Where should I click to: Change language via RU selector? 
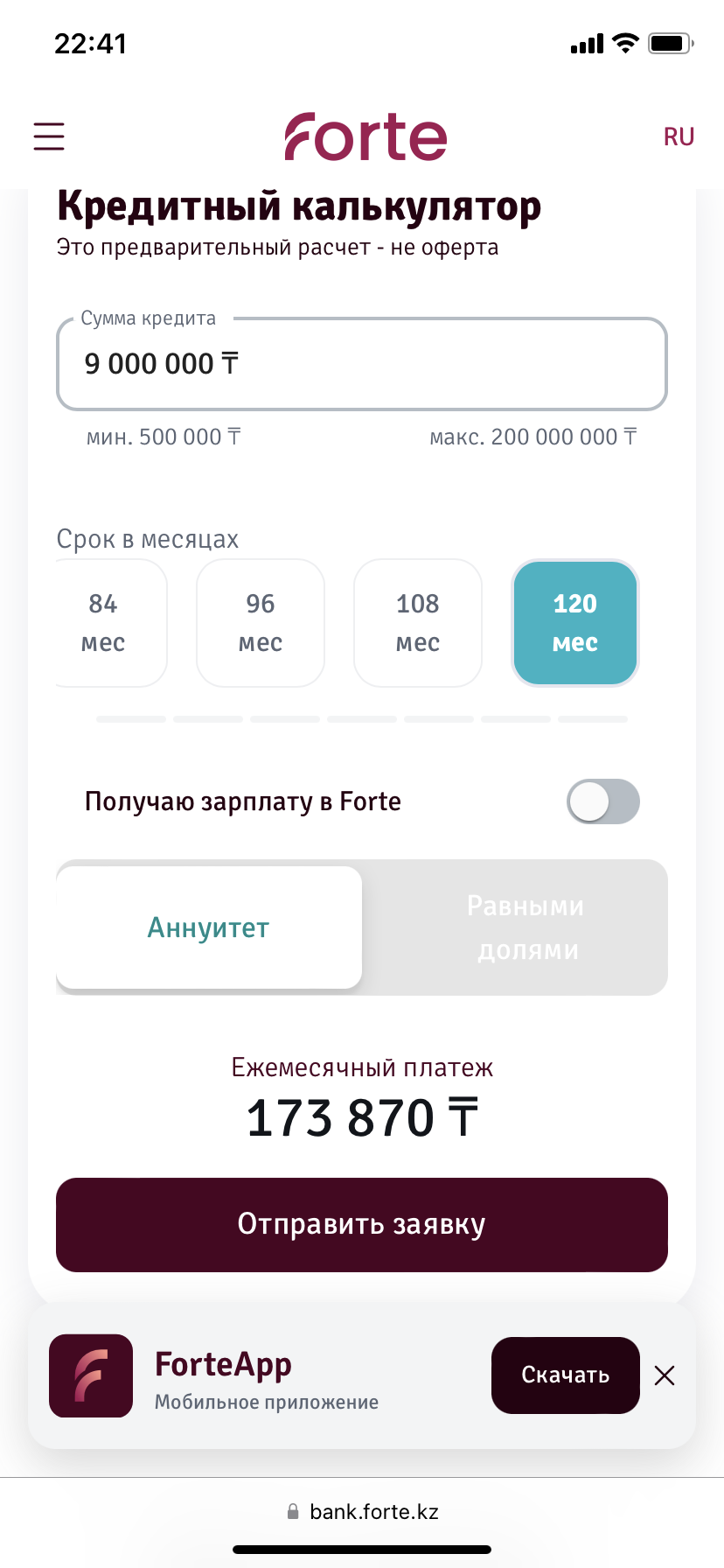pyautogui.click(x=679, y=136)
